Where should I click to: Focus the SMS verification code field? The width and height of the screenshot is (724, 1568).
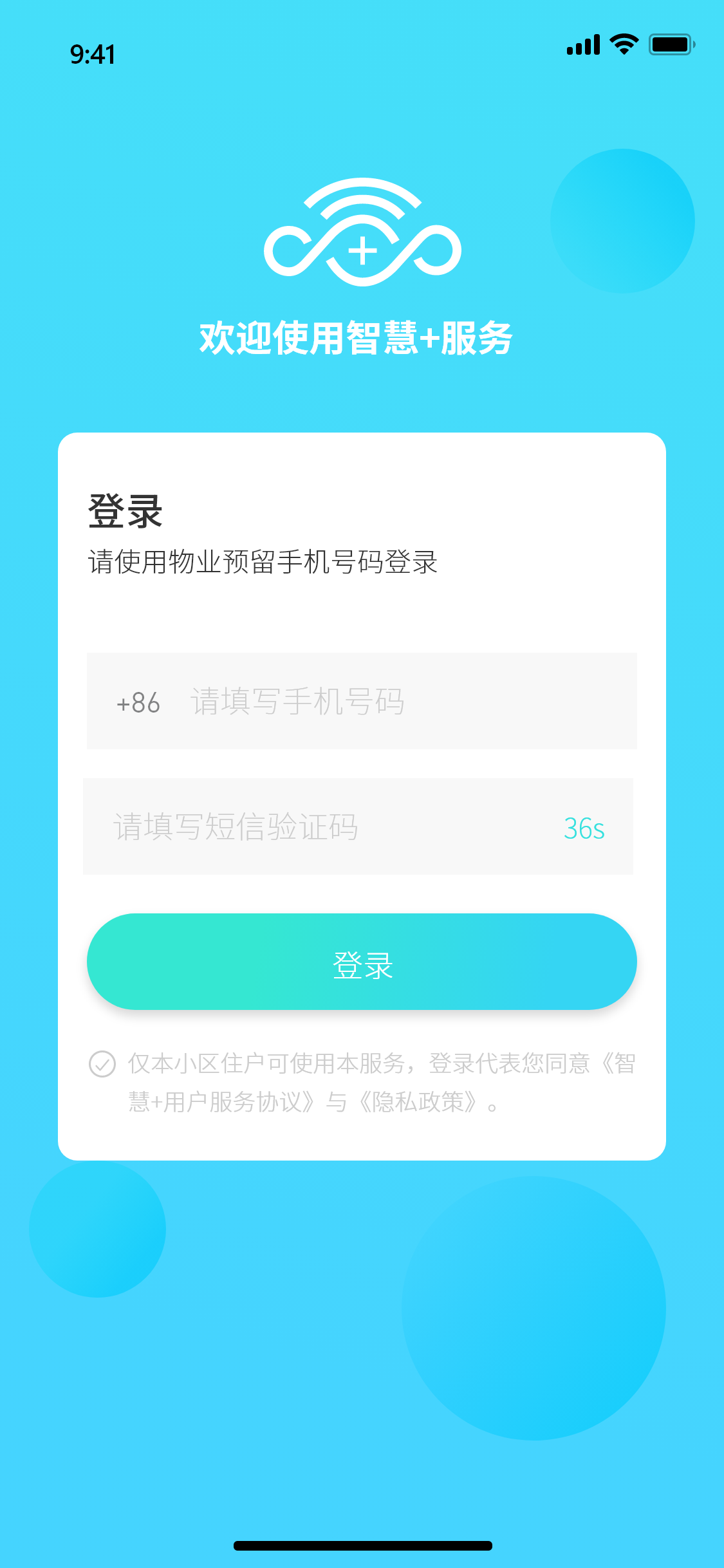pyautogui.click(x=309, y=827)
